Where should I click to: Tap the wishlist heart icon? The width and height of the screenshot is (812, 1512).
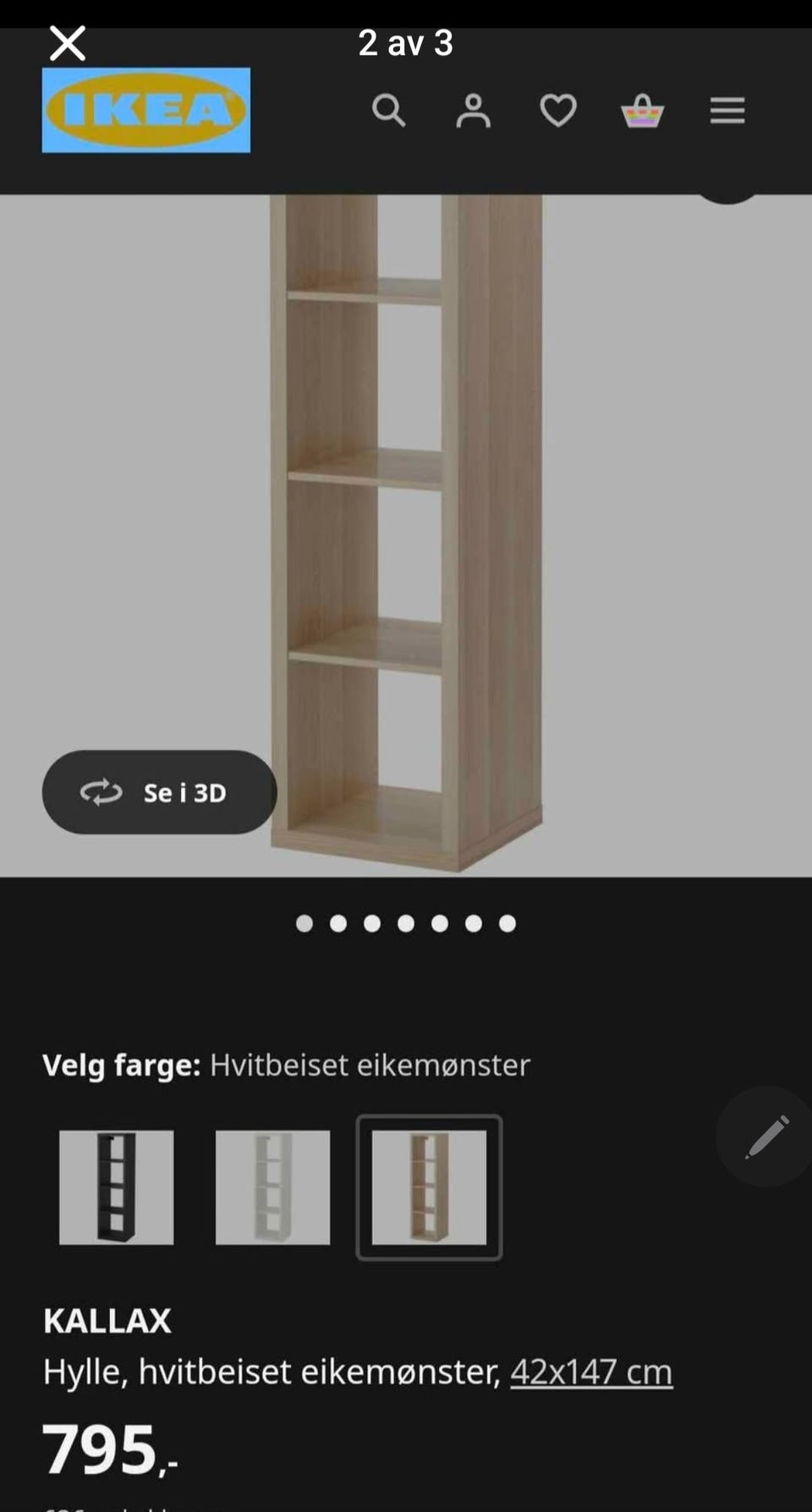point(557,110)
